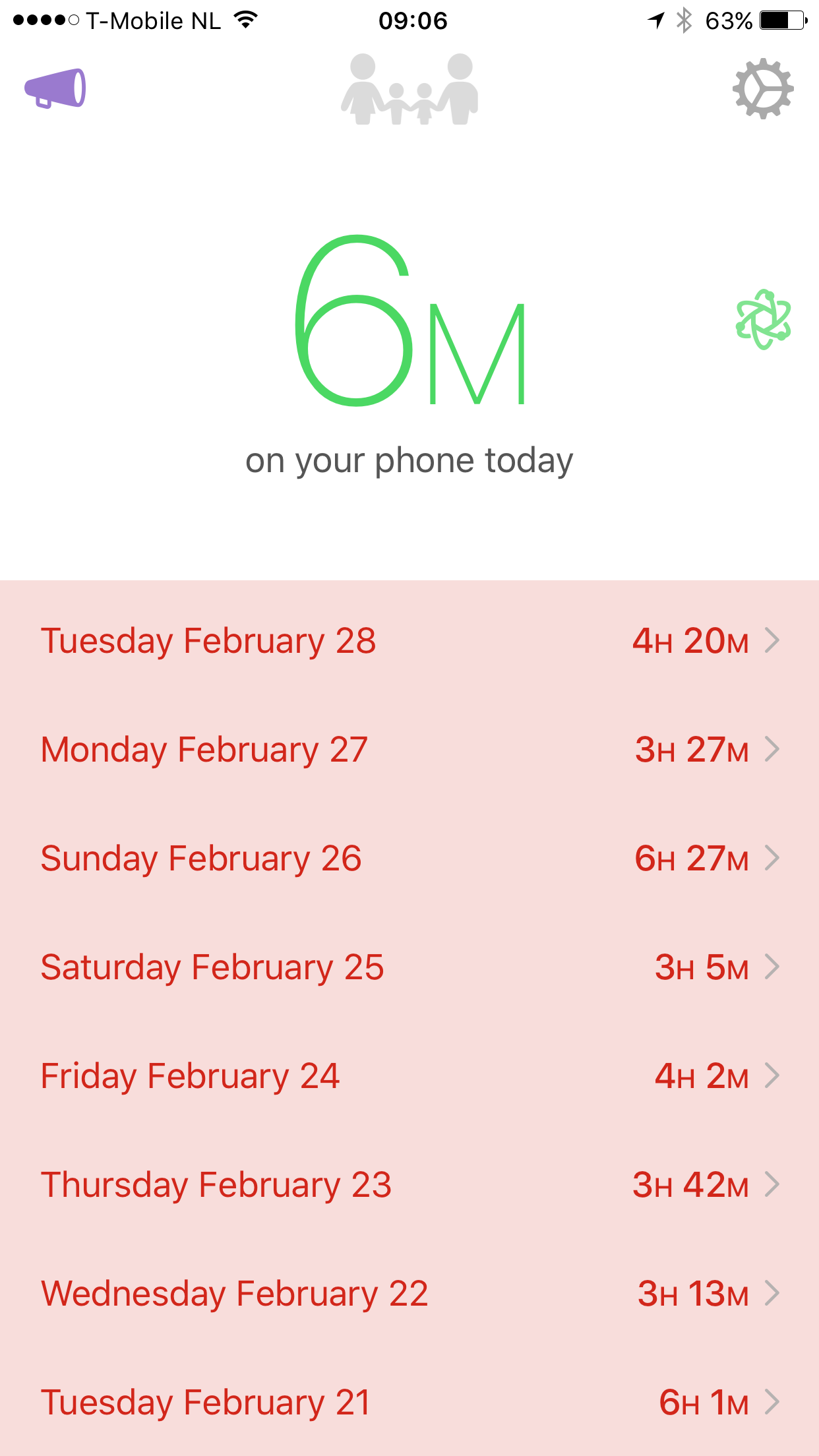Open Saturday February 25 details

(x=409, y=967)
